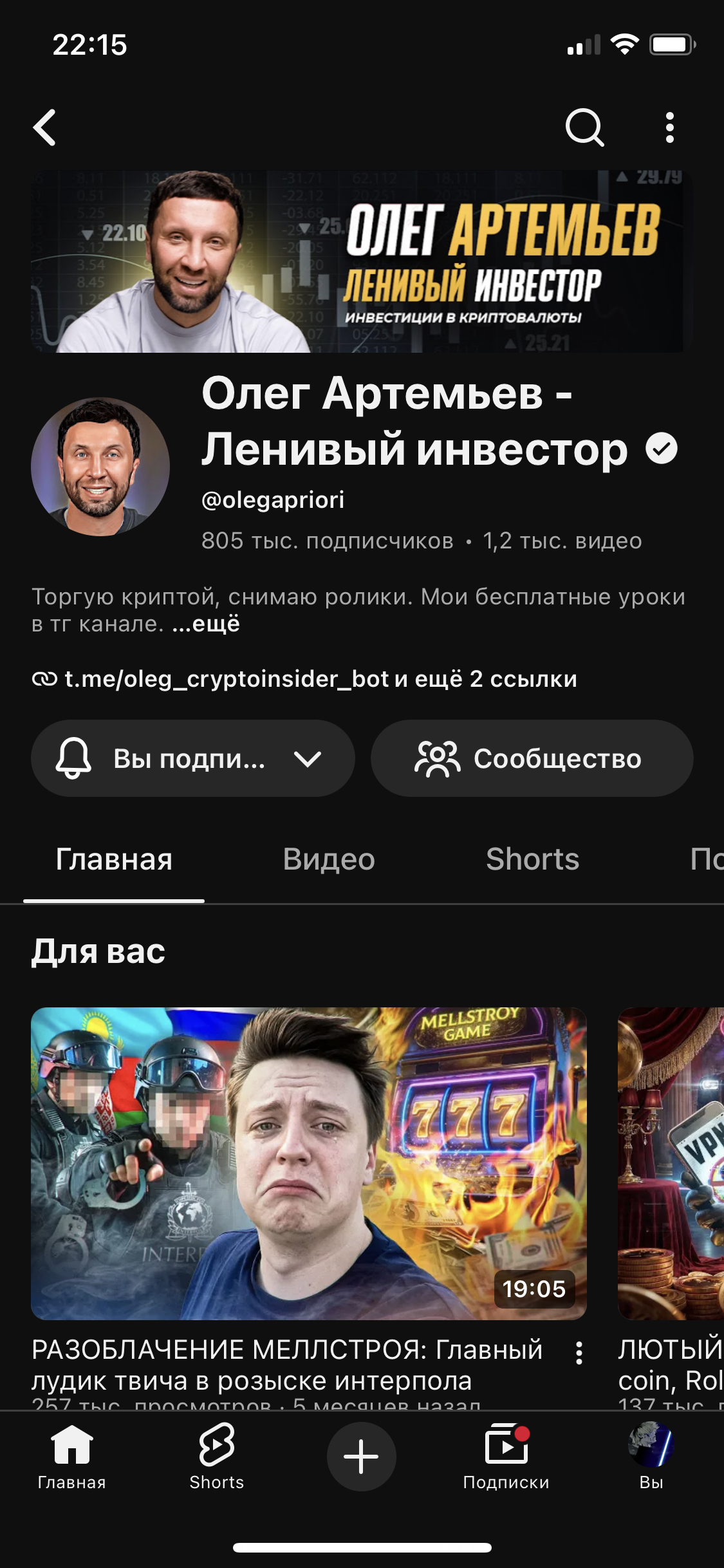Open the Вы profile tab
The image size is (724, 1568).
651,1457
